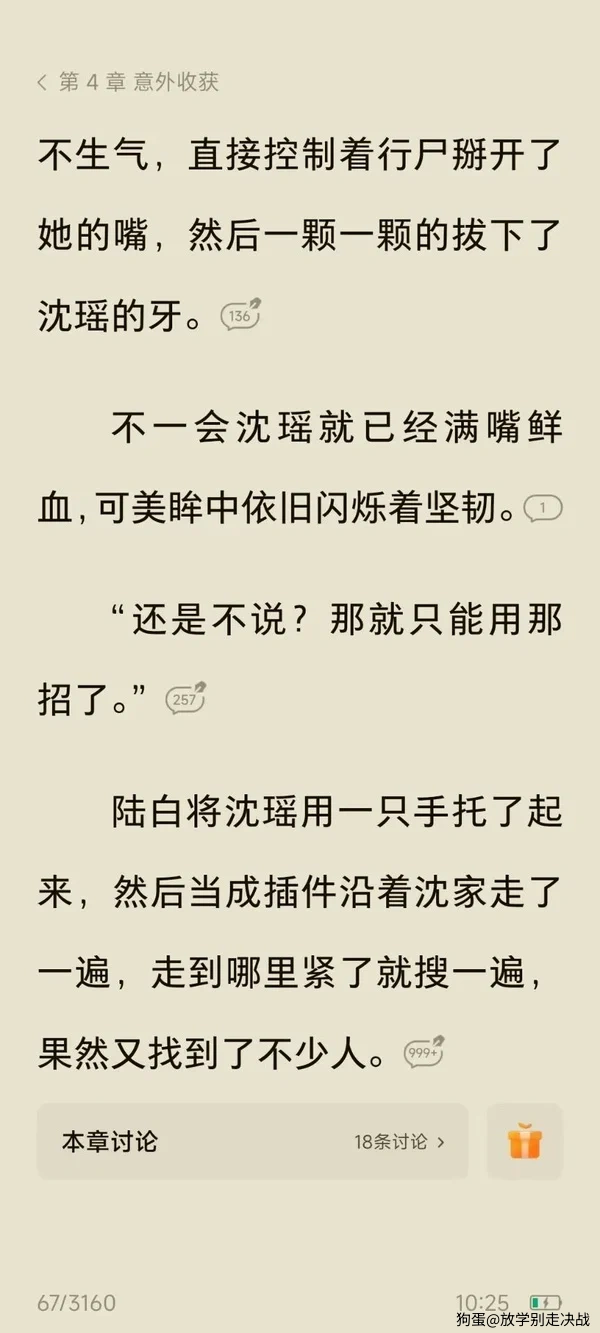Open the 136 comments bubble
This screenshot has width=600, height=1333.
click(x=240, y=316)
